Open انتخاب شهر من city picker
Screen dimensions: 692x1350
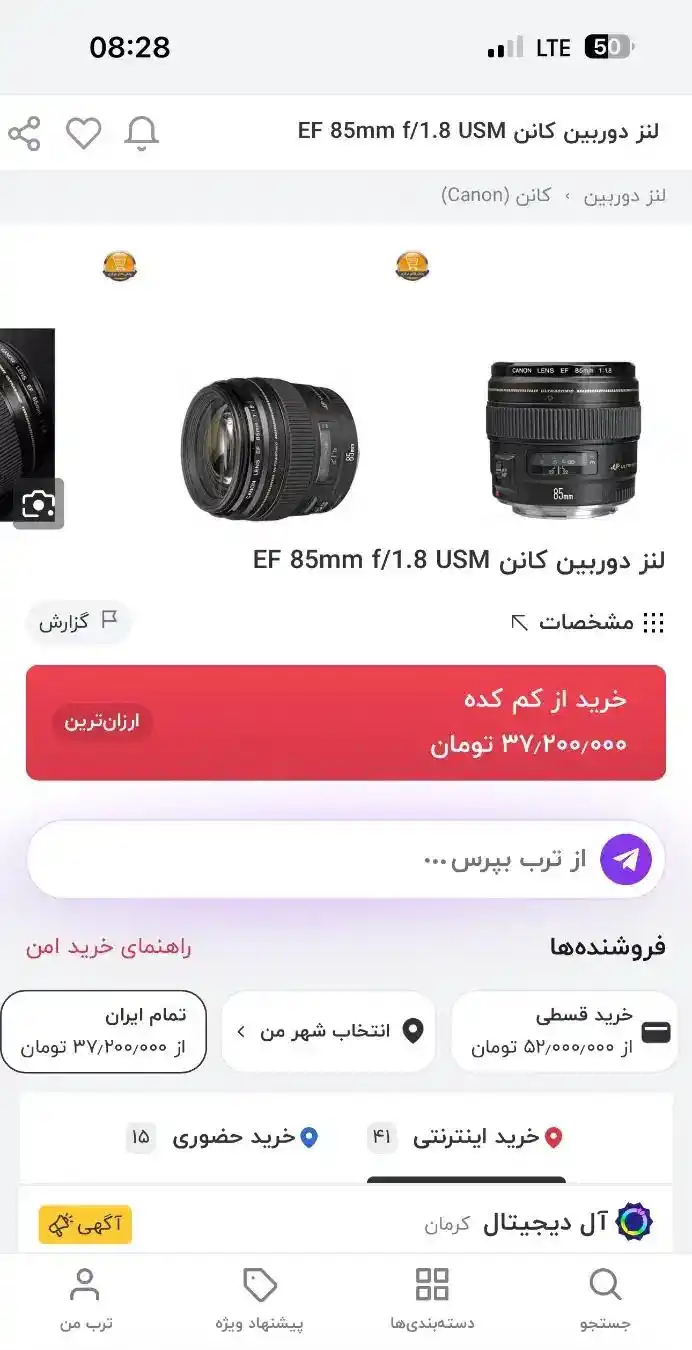click(x=328, y=1031)
